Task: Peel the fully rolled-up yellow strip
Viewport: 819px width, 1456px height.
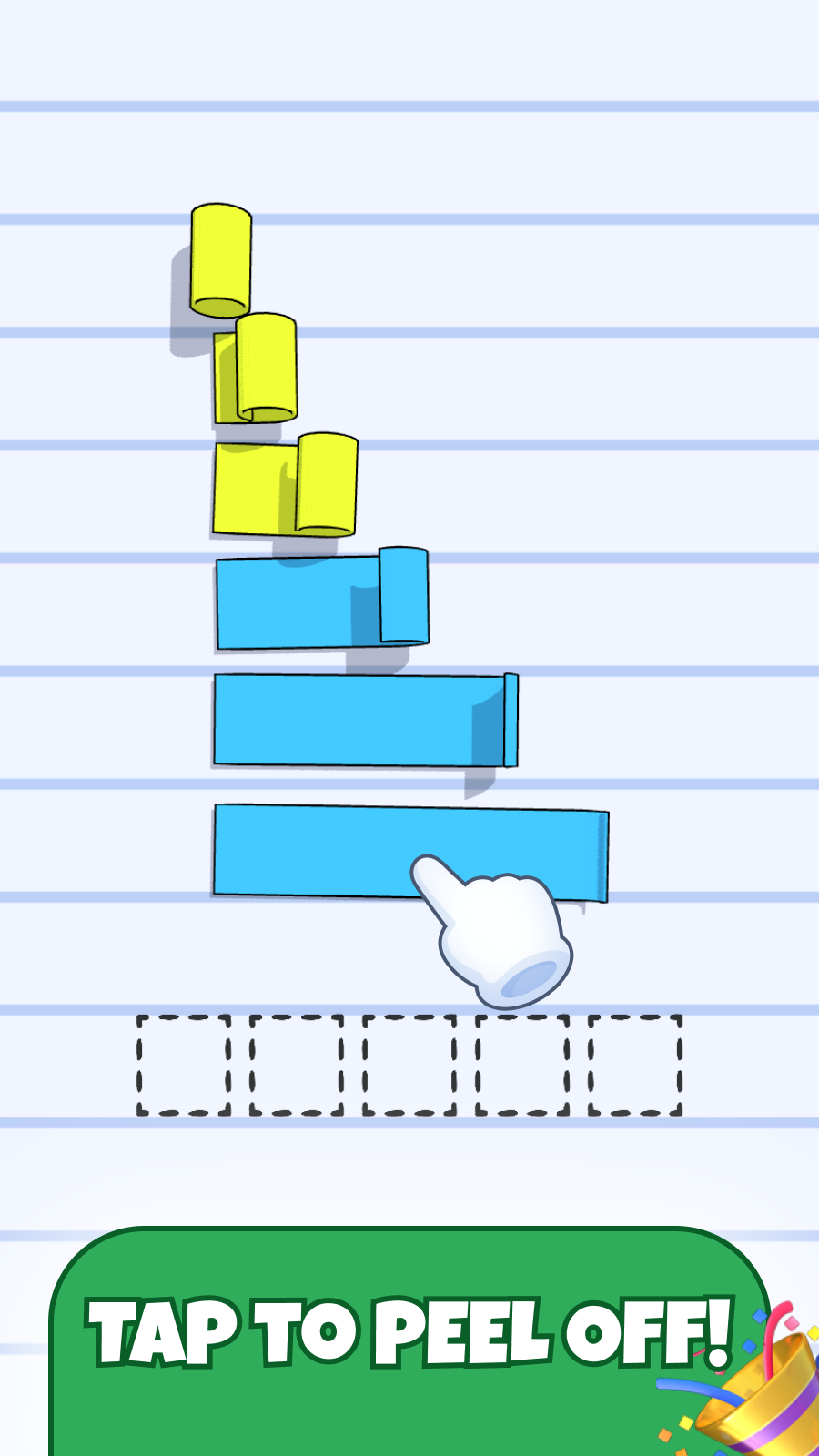Action: pos(221,260)
